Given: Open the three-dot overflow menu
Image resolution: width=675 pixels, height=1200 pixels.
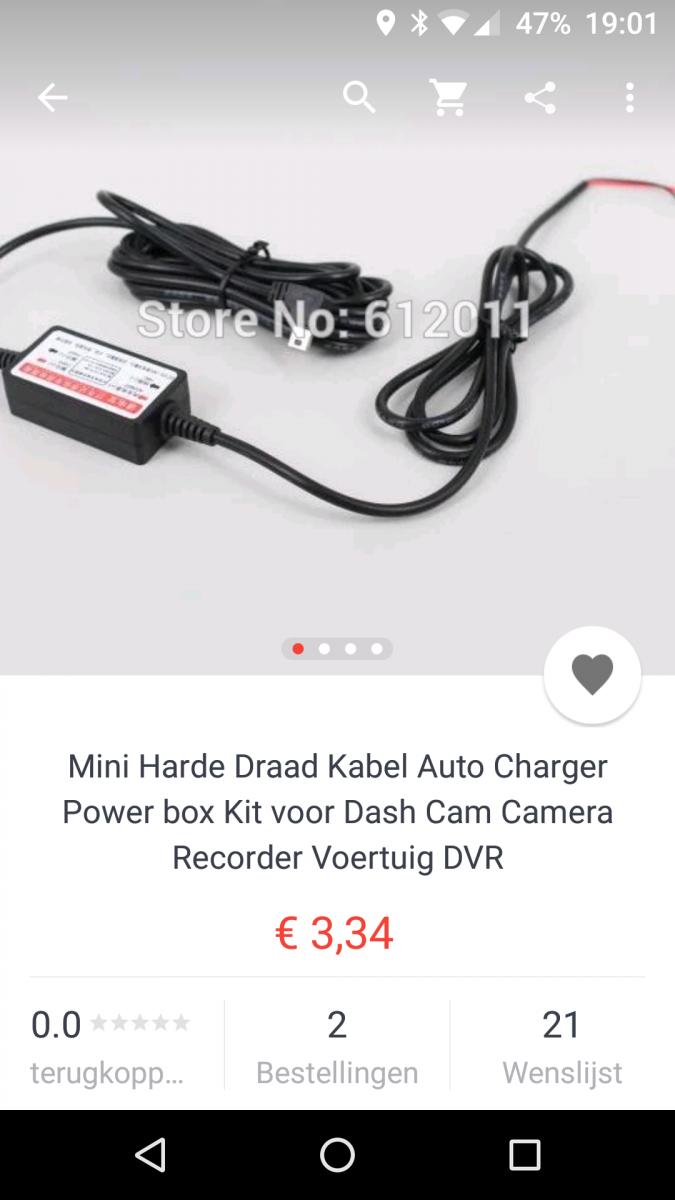Looking at the screenshot, I should pyautogui.click(x=629, y=97).
